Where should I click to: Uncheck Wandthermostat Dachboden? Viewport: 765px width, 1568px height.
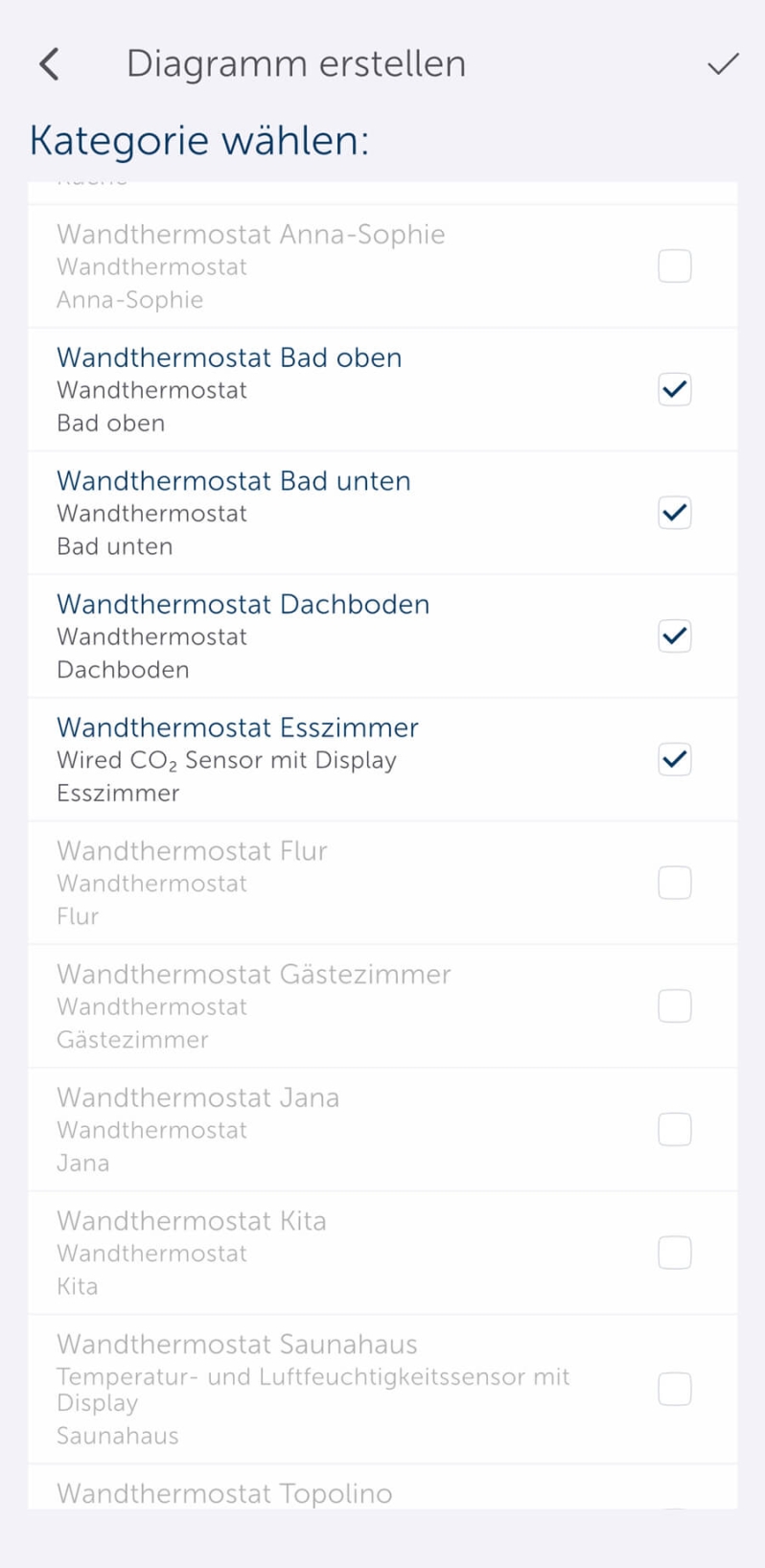coord(674,635)
